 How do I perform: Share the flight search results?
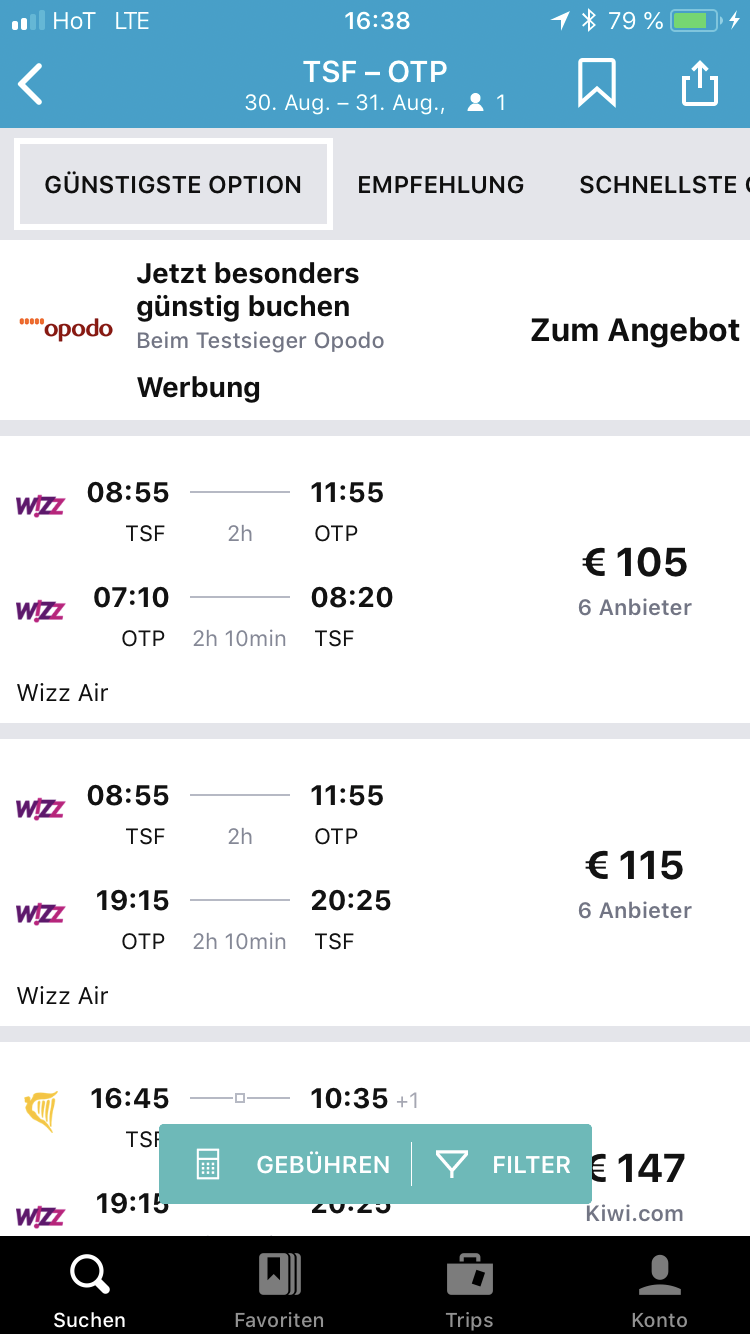(700, 83)
